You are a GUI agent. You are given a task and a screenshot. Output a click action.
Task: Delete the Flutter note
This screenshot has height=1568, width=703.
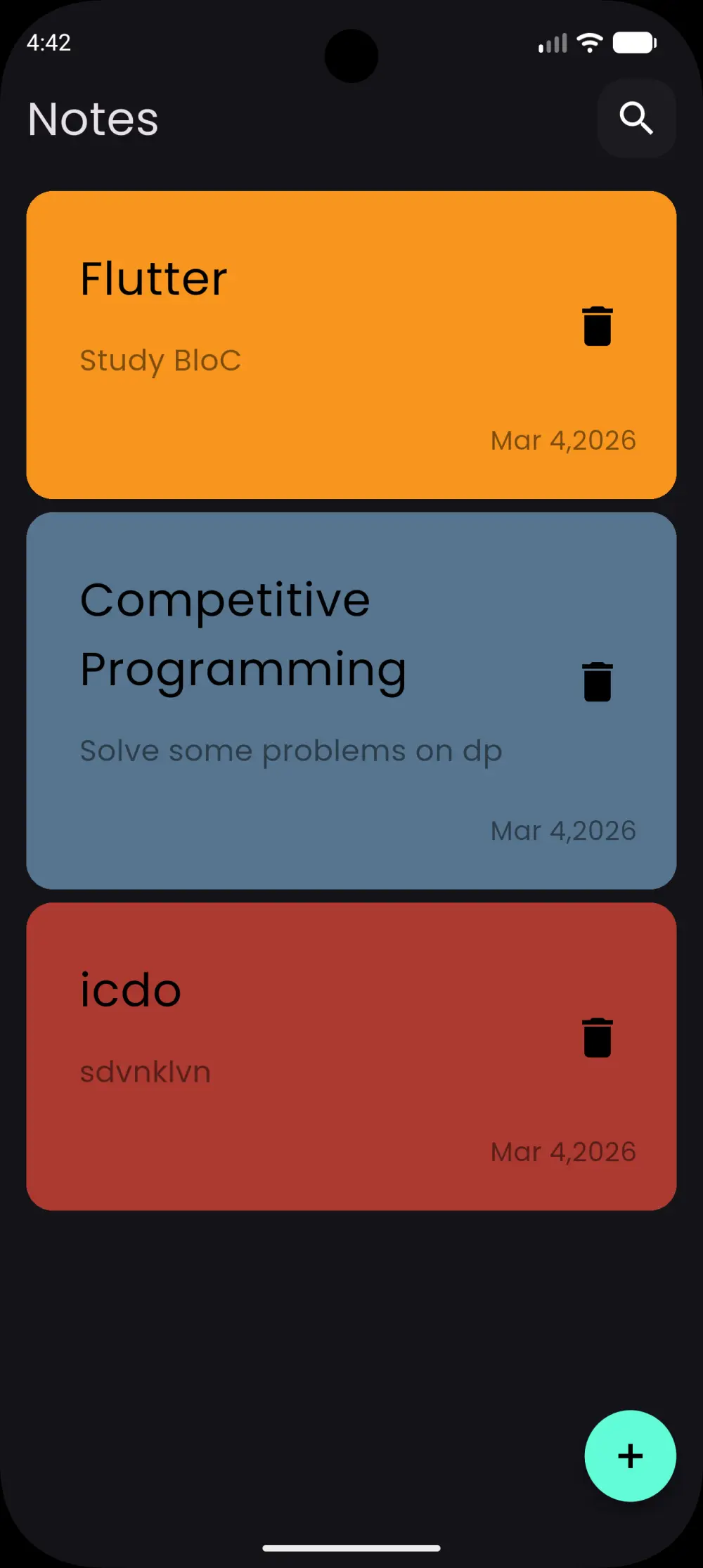(x=598, y=327)
